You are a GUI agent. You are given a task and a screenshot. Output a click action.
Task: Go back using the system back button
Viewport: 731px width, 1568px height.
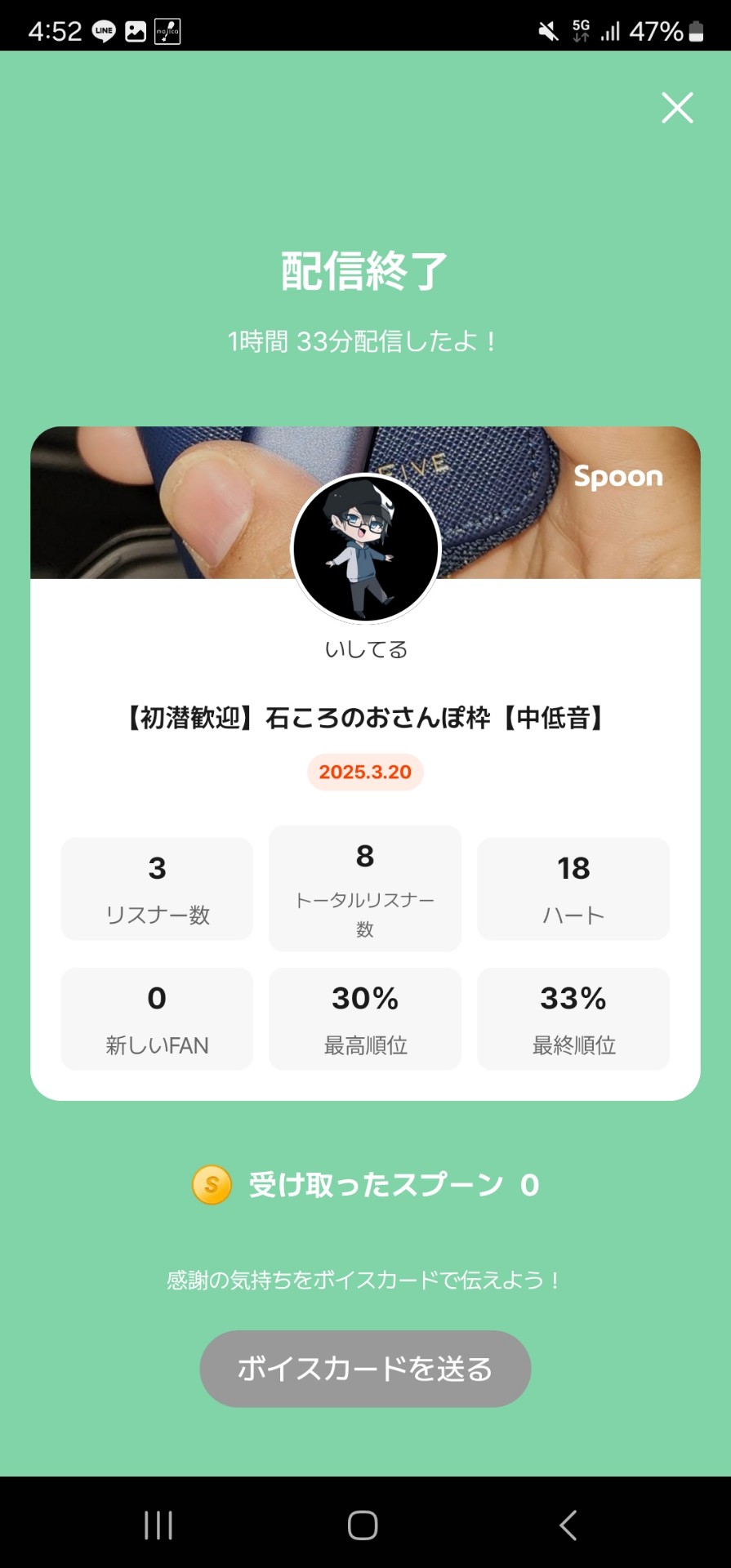(568, 1525)
